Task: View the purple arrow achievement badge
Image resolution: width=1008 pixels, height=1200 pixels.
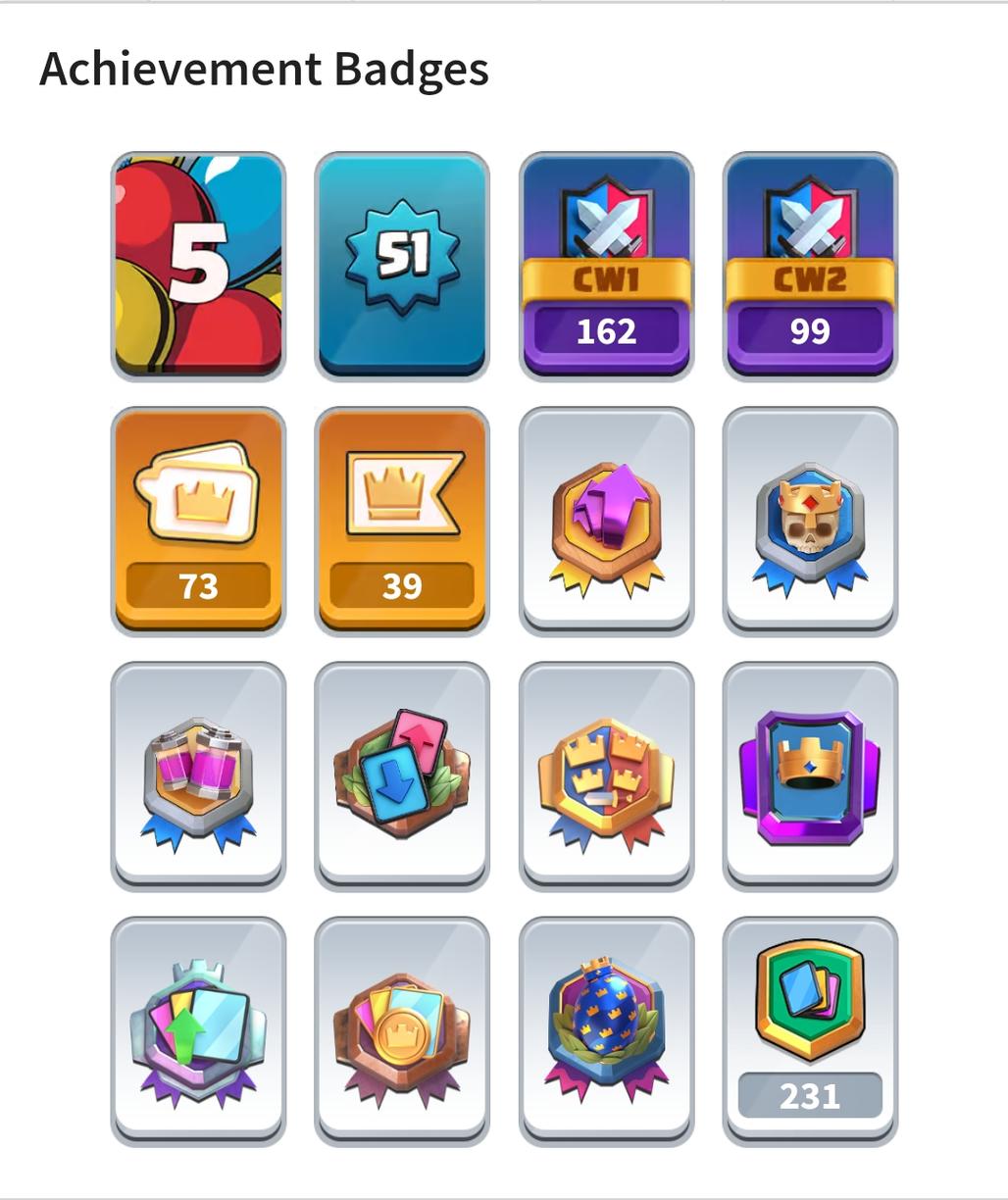Action: click(606, 521)
